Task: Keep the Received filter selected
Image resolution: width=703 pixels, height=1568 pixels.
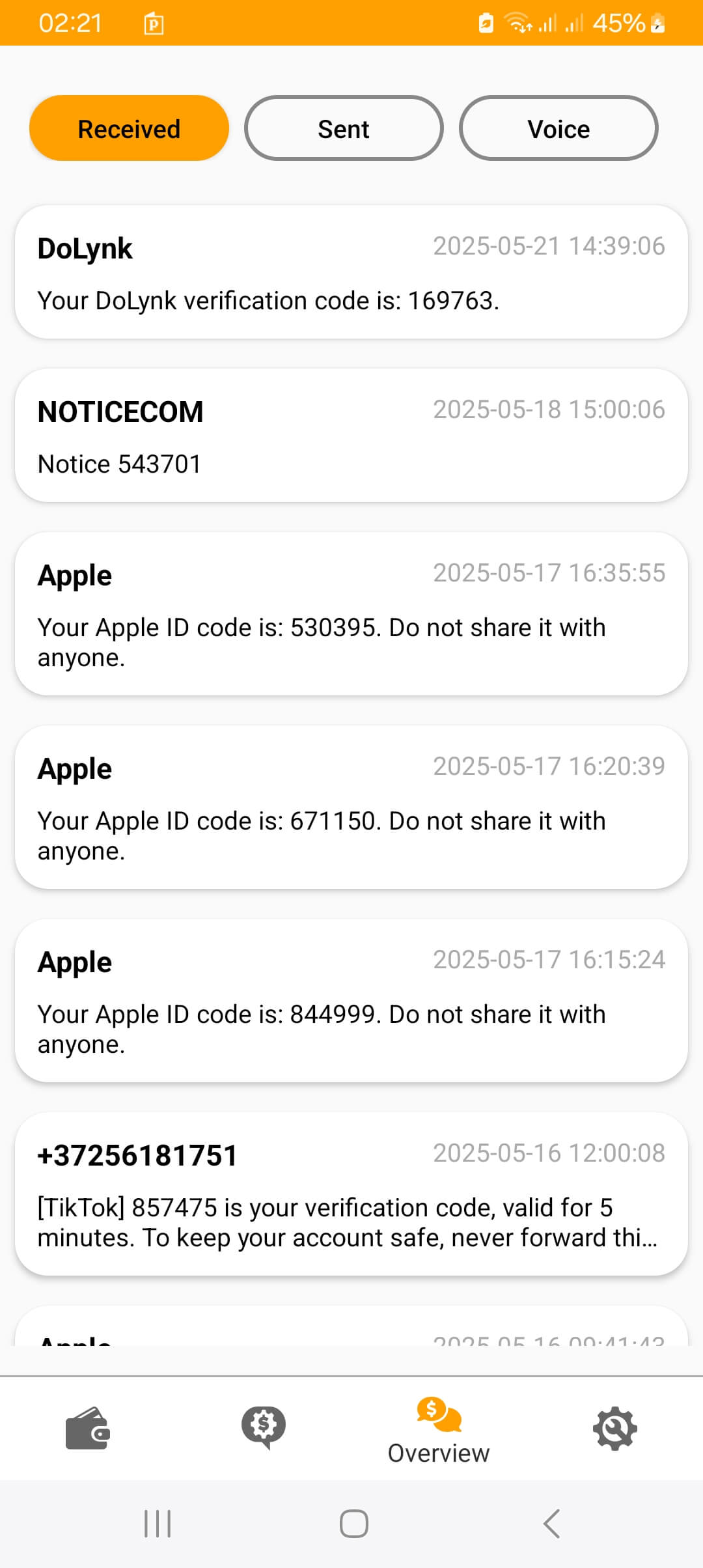Action: click(128, 128)
